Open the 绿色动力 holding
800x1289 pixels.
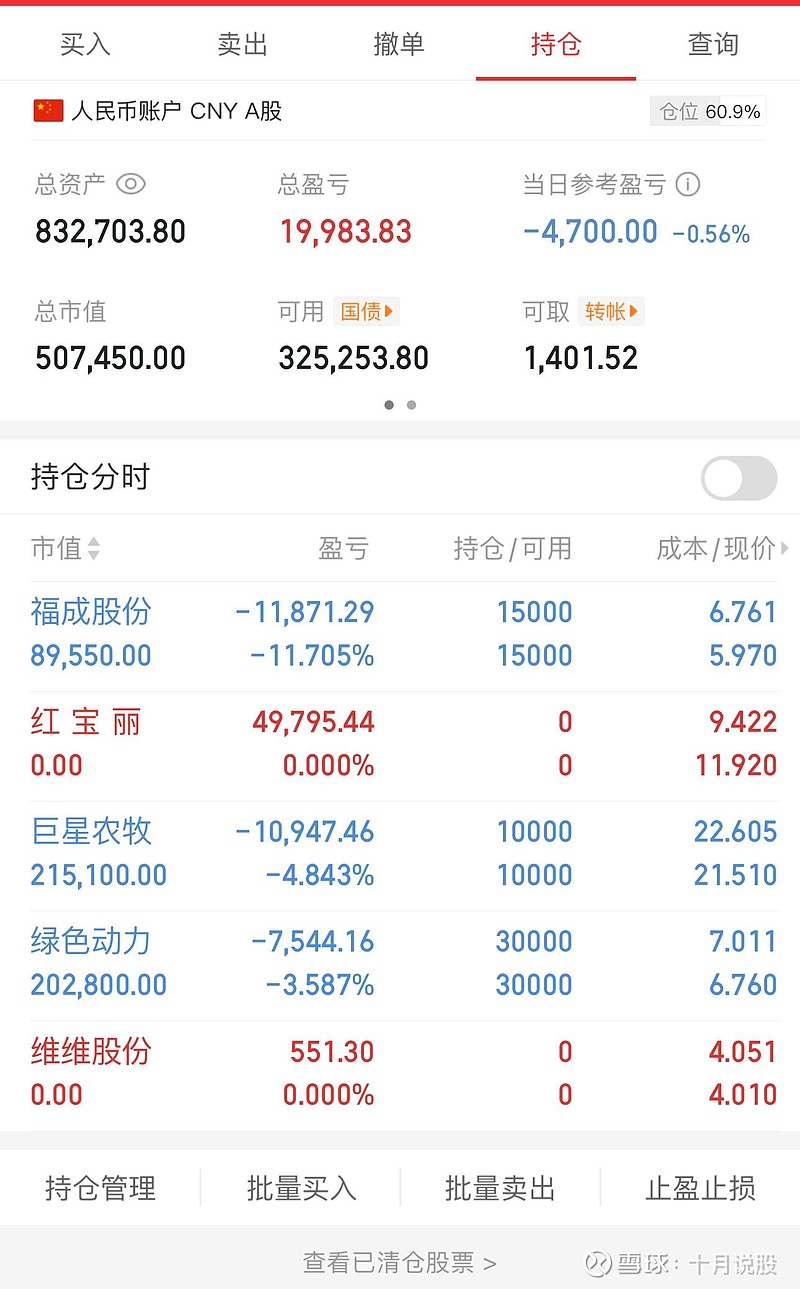point(88,941)
